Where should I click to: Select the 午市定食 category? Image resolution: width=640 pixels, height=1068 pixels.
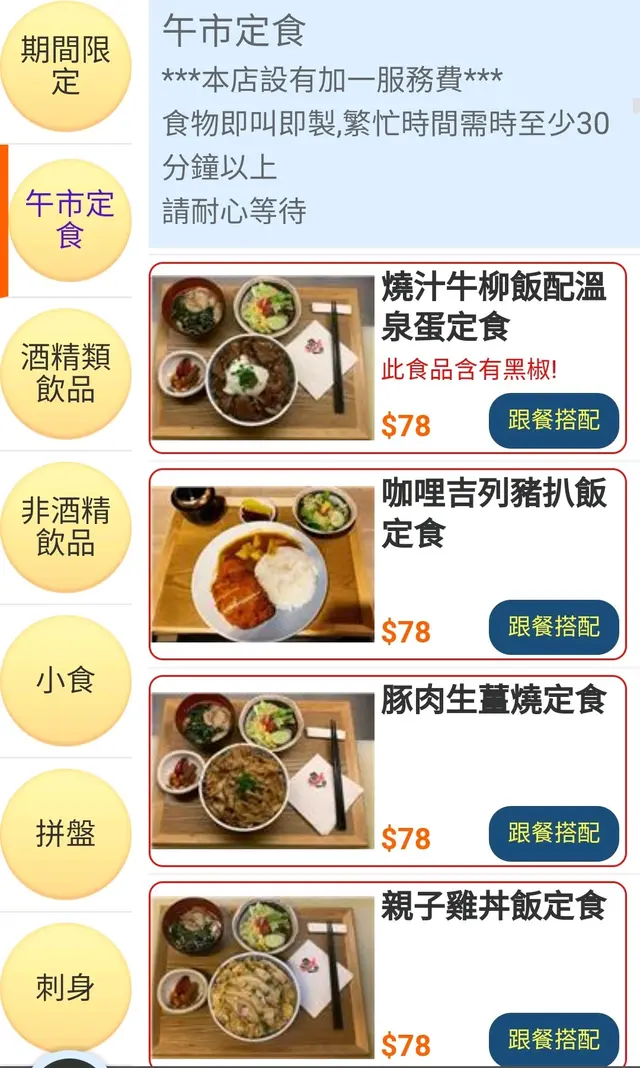click(68, 220)
